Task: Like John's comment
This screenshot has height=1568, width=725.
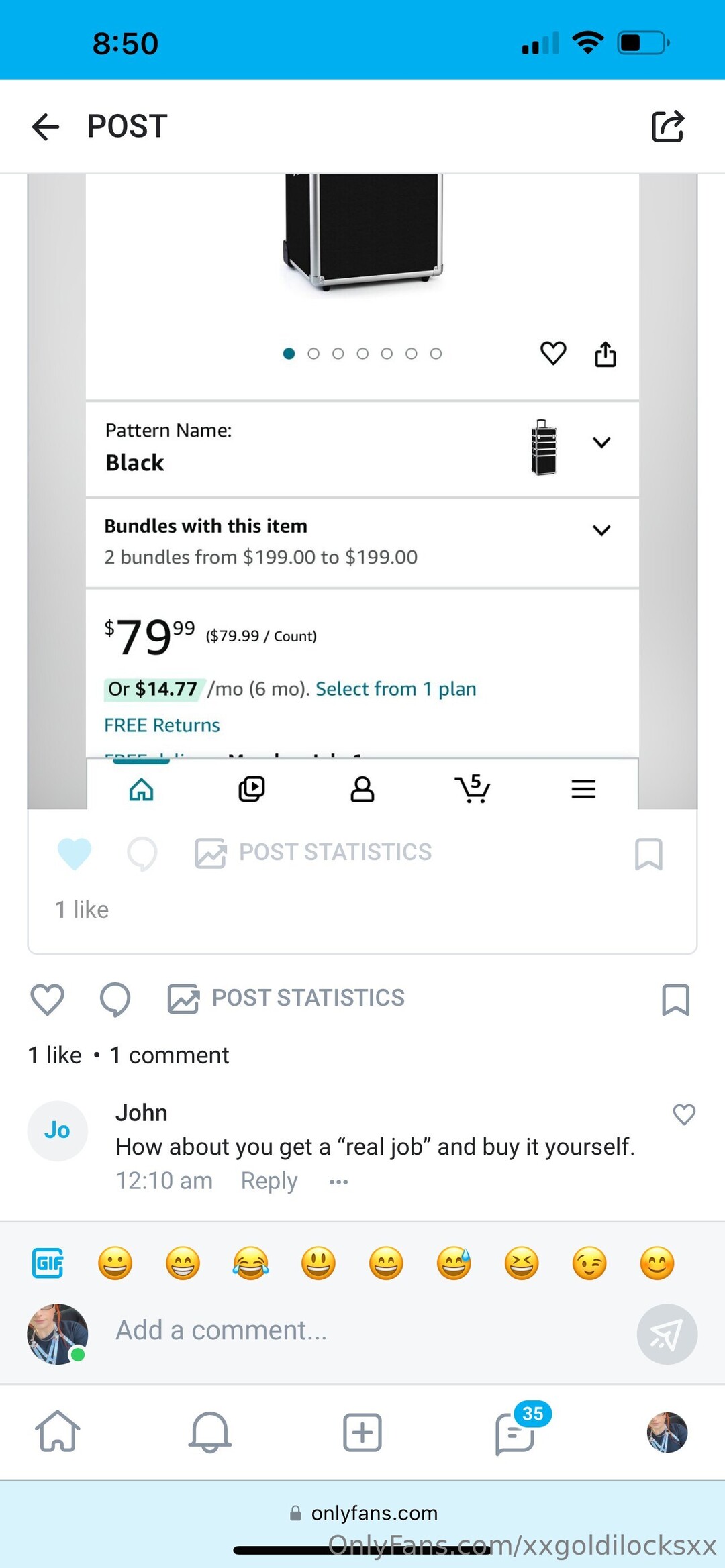Action: click(x=684, y=1114)
